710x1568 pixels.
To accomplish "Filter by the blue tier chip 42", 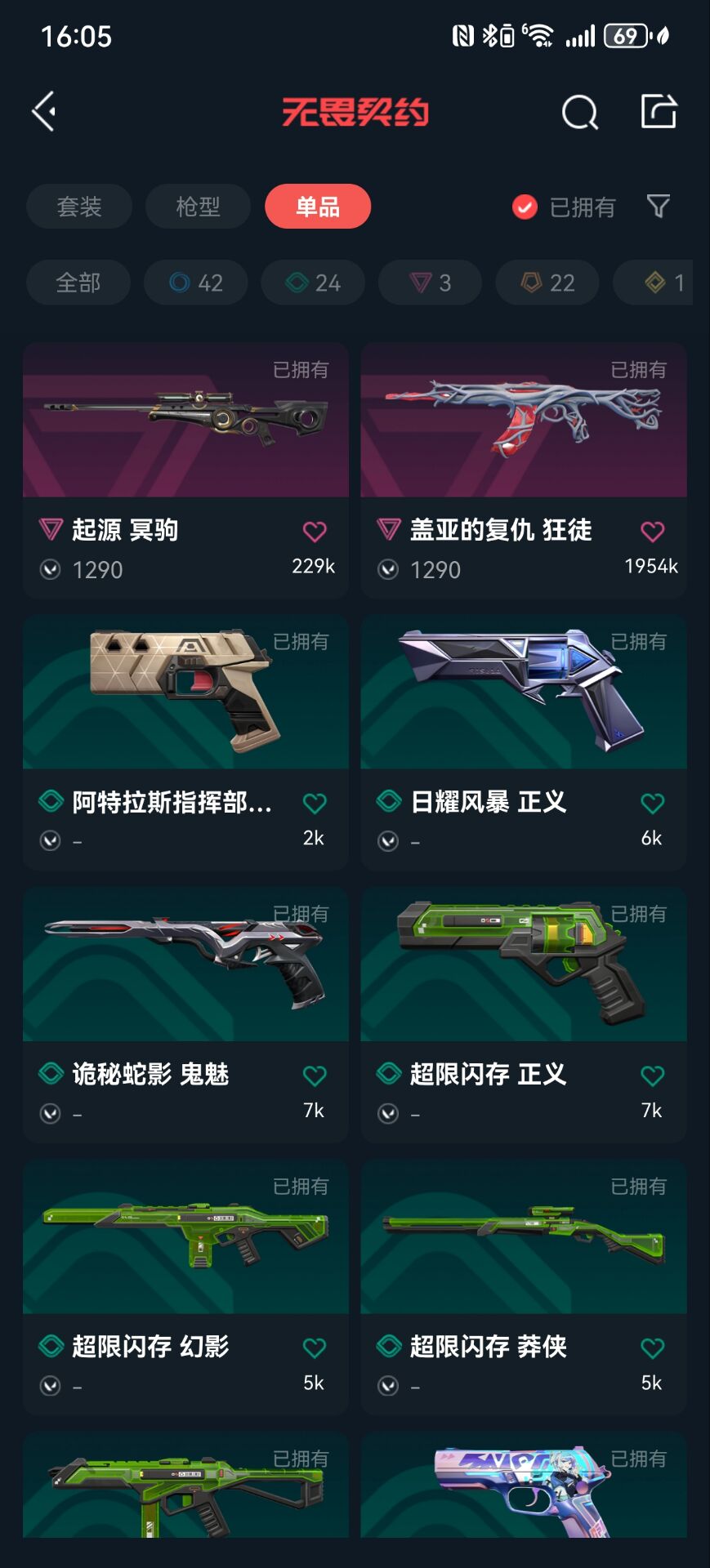I will tap(195, 283).
